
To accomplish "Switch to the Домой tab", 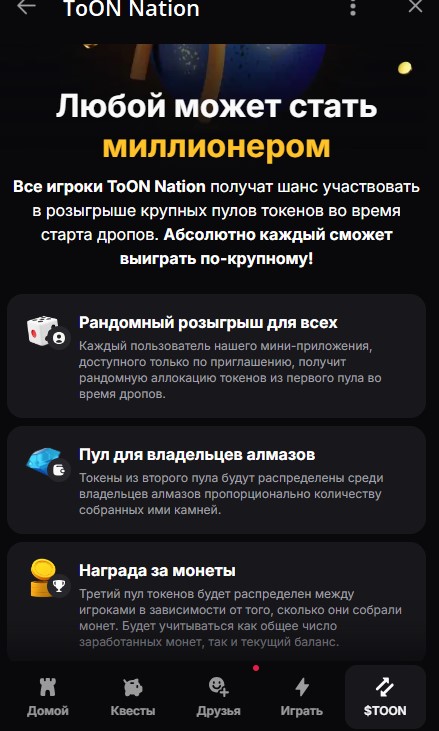I will [48, 697].
